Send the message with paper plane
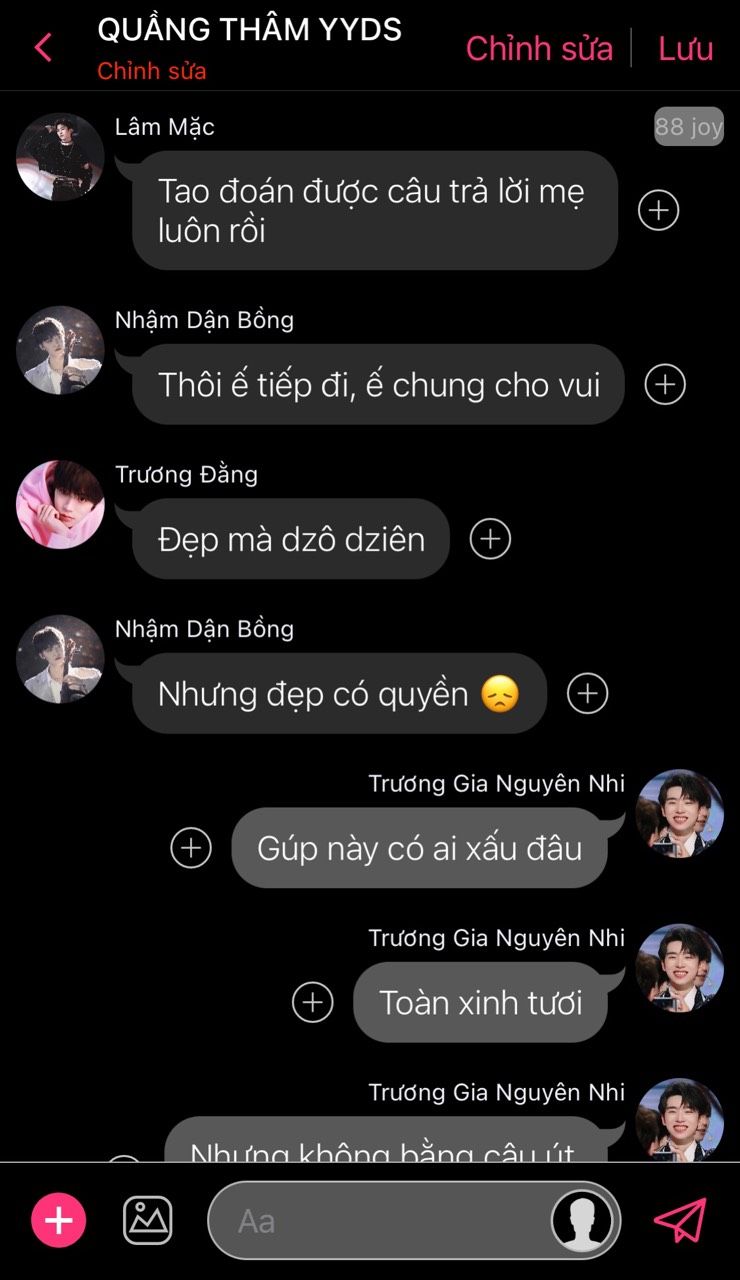 pyautogui.click(x=680, y=1220)
